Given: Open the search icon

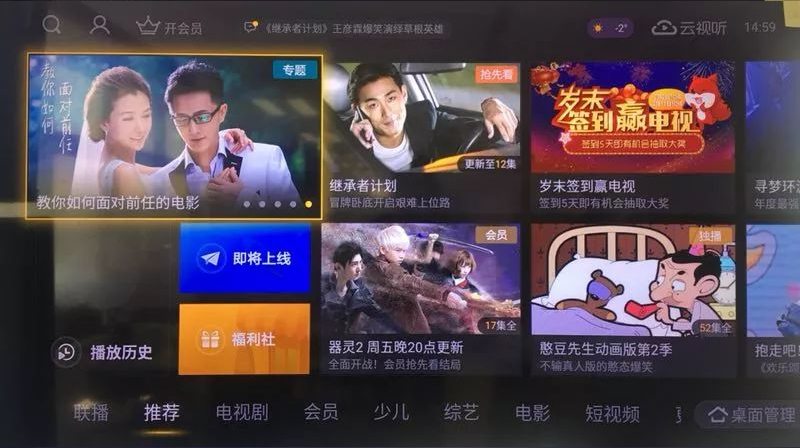Looking at the screenshot, I should pos(52,26).
